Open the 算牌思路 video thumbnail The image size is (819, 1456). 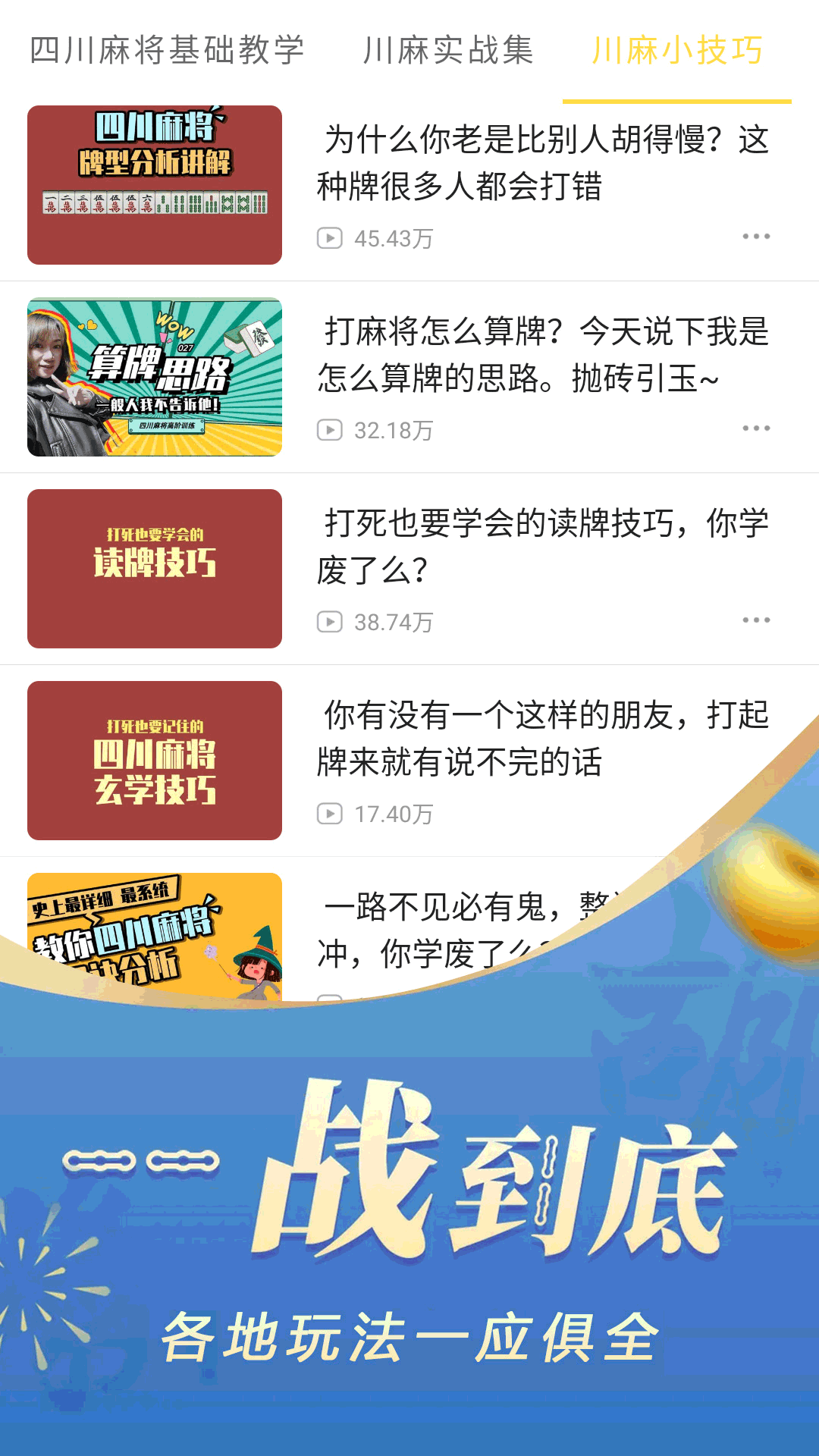pyautogui.click(x=155, y=375)
